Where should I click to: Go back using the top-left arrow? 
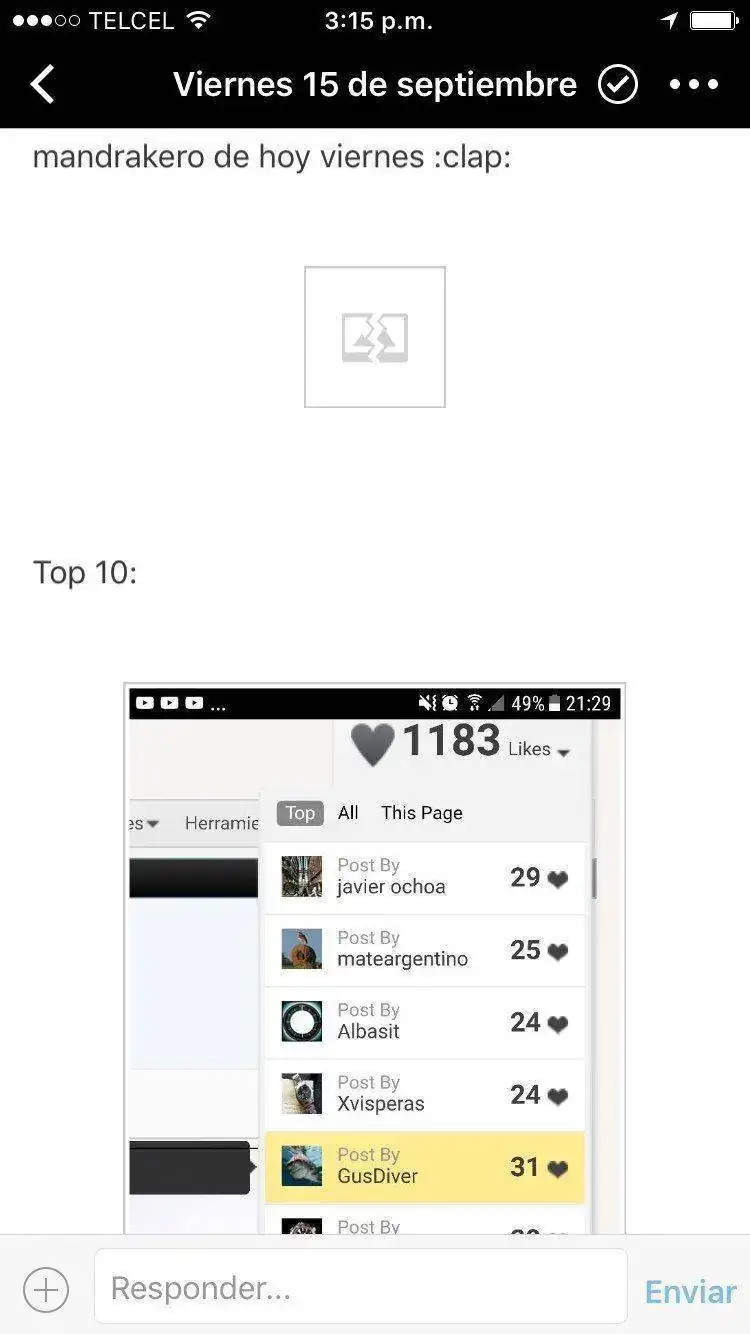tap(43, 85)
